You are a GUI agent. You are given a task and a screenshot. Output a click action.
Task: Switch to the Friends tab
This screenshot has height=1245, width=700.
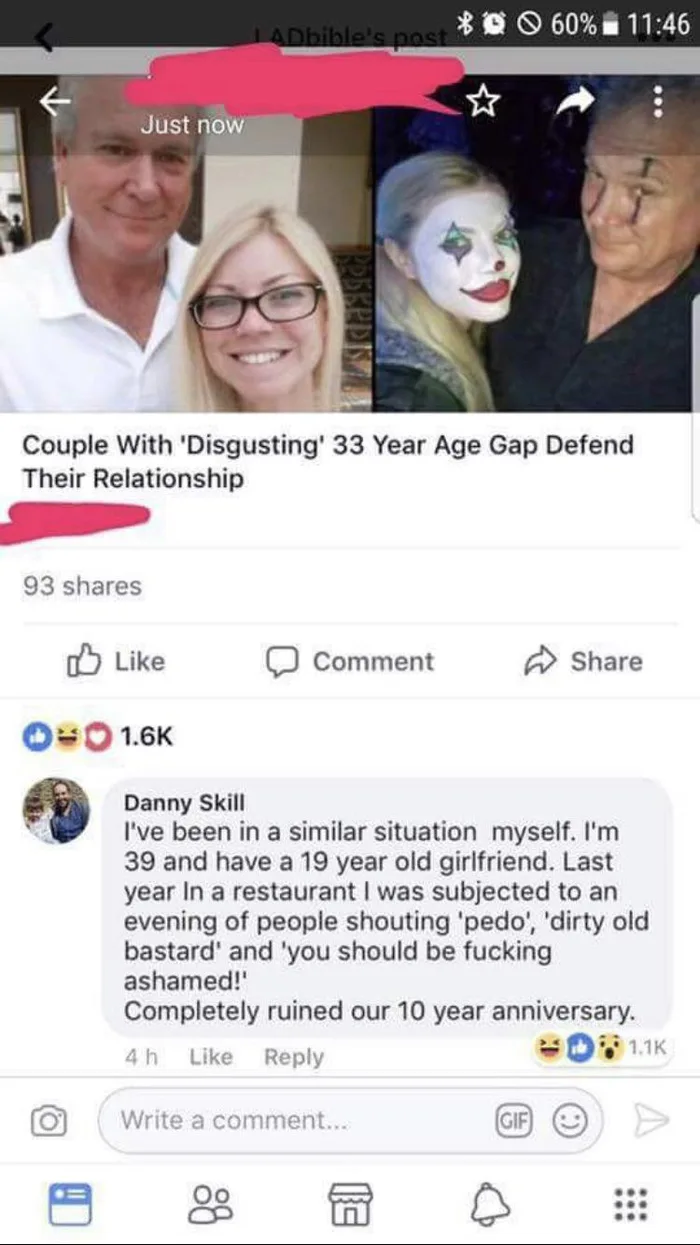[210, 1201]
